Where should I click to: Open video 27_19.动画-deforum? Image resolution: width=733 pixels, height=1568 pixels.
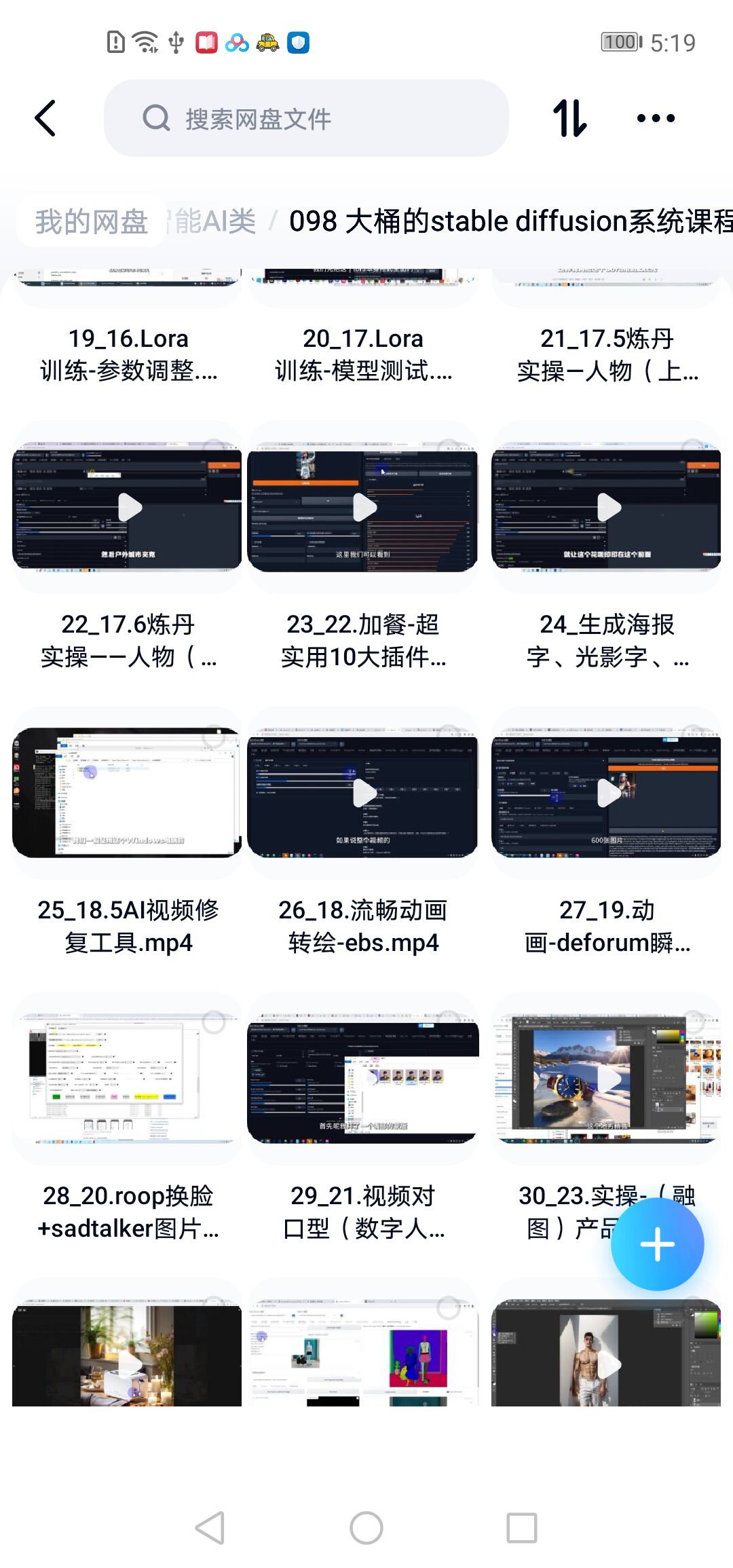click(x=606, y=793)
